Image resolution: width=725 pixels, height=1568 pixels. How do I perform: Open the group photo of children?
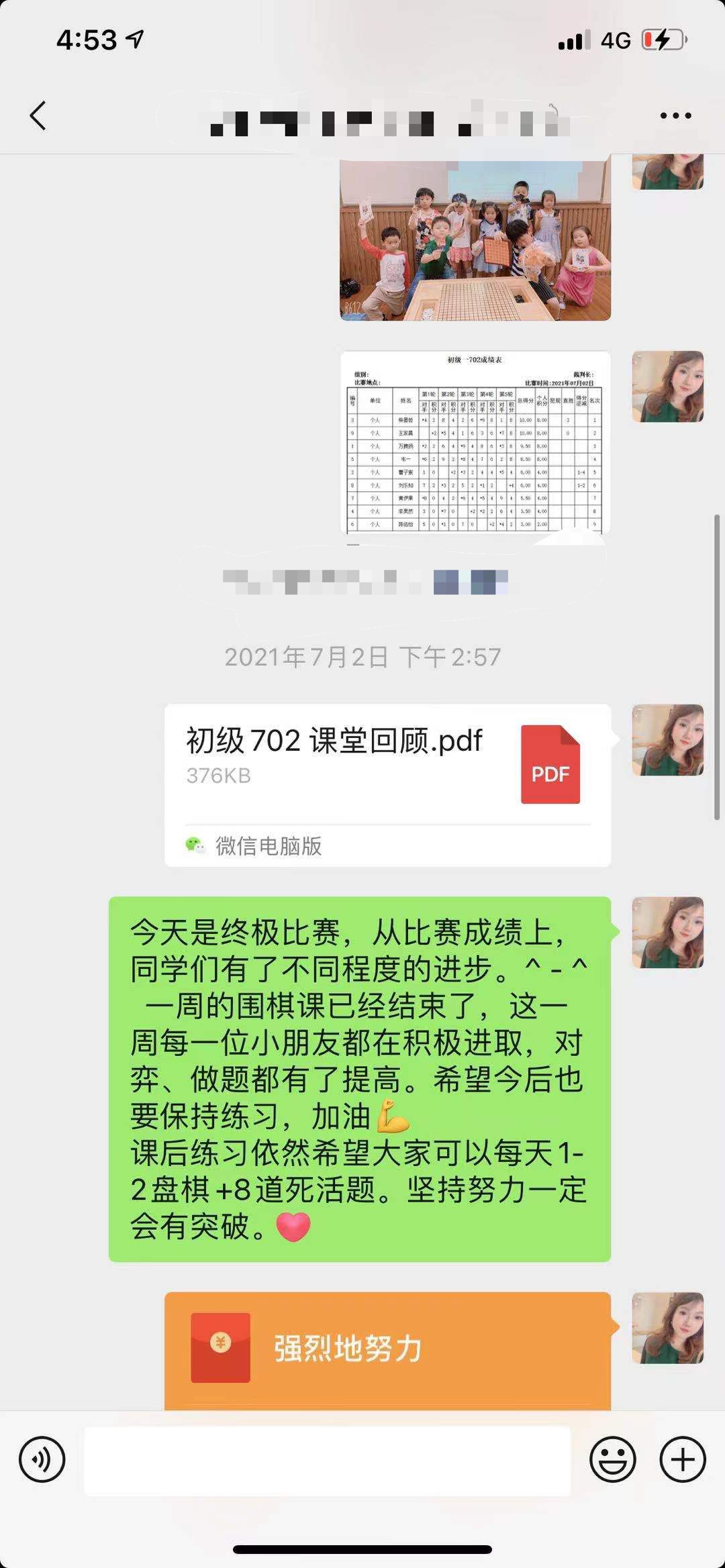coord(475,242)
